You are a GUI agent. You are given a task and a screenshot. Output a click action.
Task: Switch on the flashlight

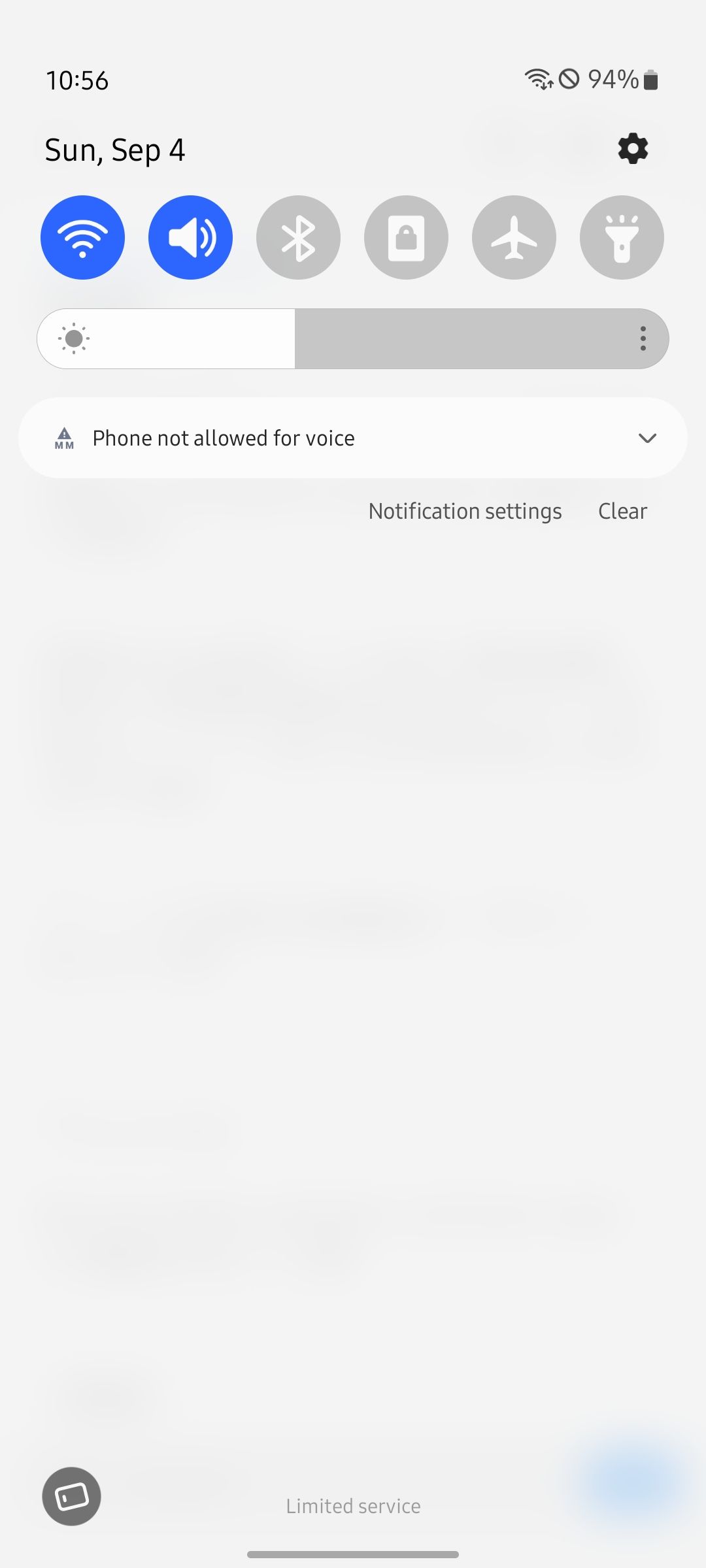[622, 237]
